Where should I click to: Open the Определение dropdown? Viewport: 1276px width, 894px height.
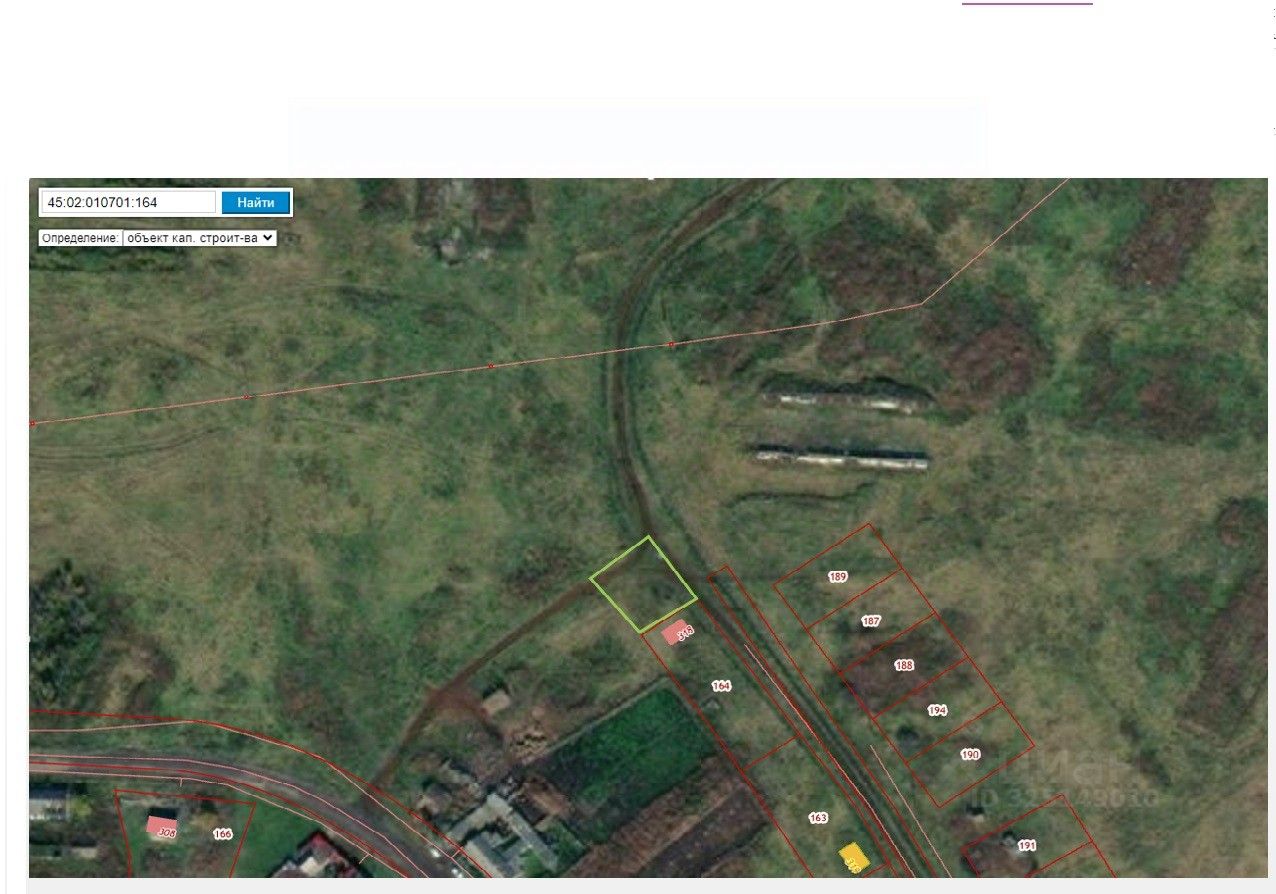(x=199, y=239)
